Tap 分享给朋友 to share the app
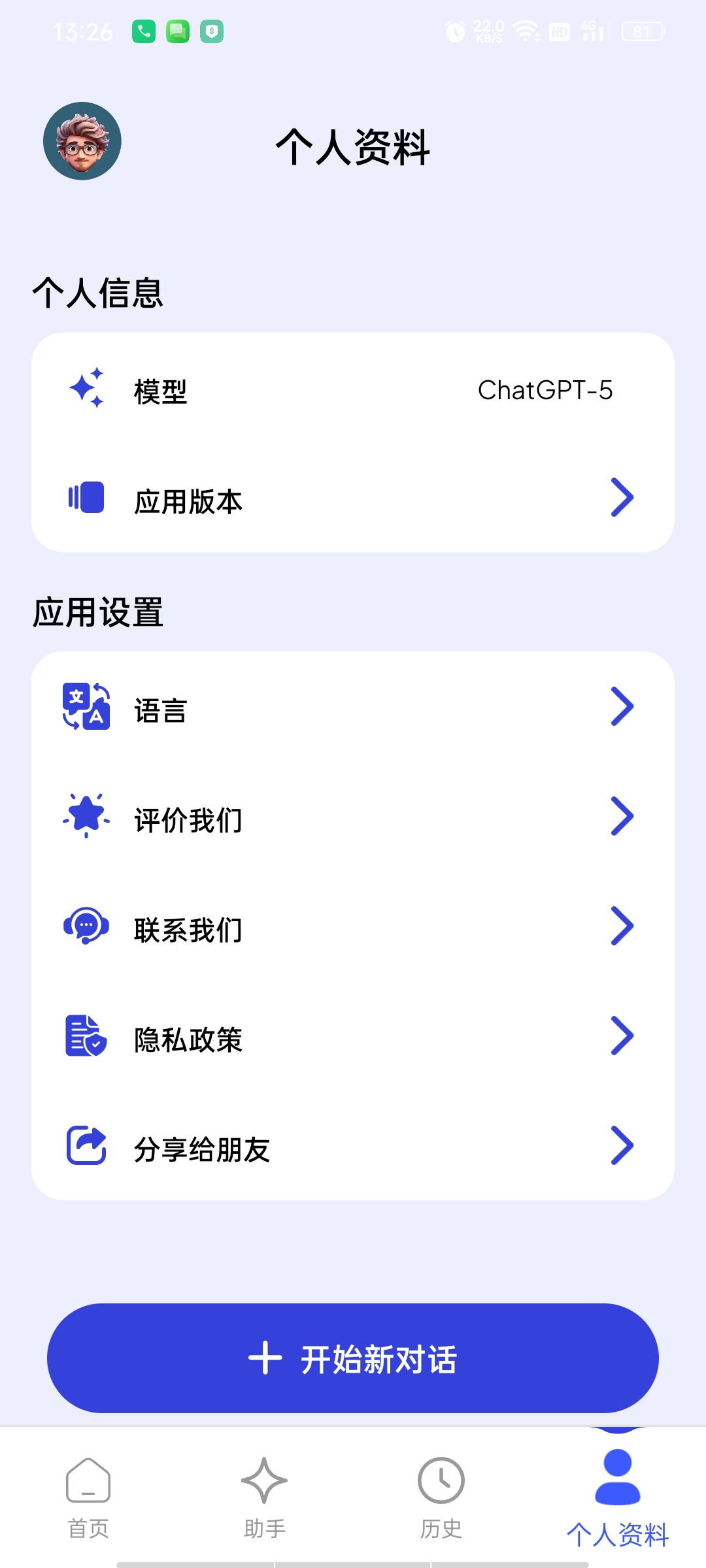Viewport: 706px width, 1568px height. [353, 1147]
